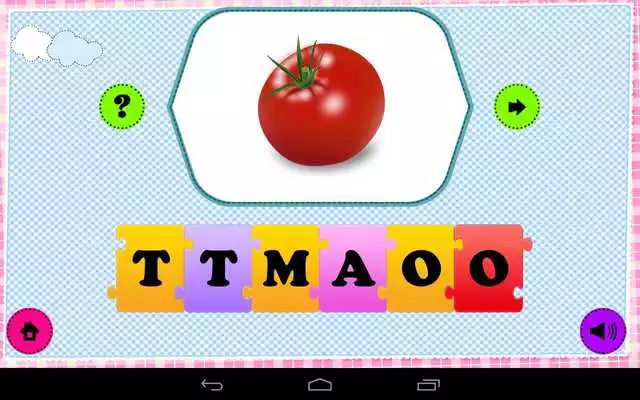Open the recent apps view
The width and height of the screenshot is (640, 400).
(428, 384)
